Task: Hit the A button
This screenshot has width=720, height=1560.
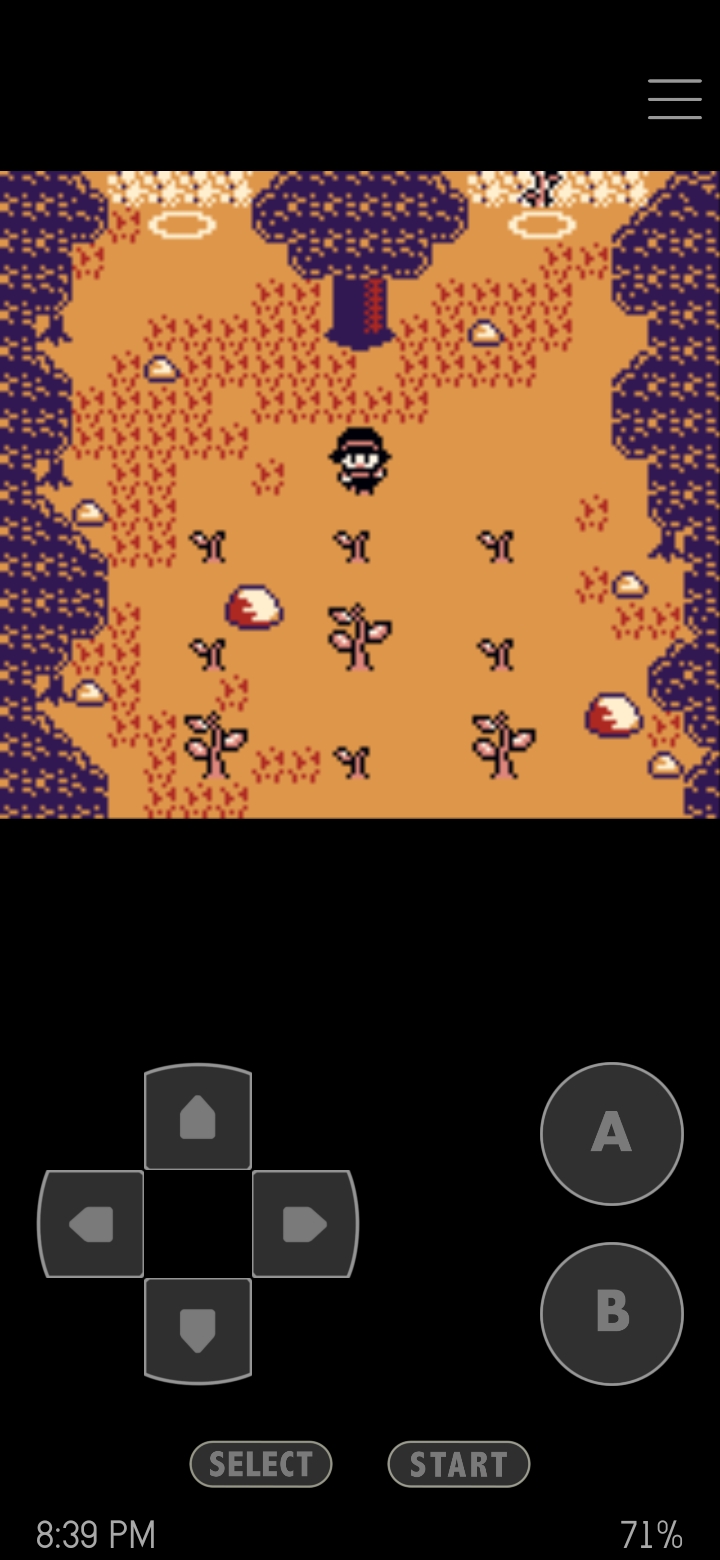Action: tap(611, 1133)
